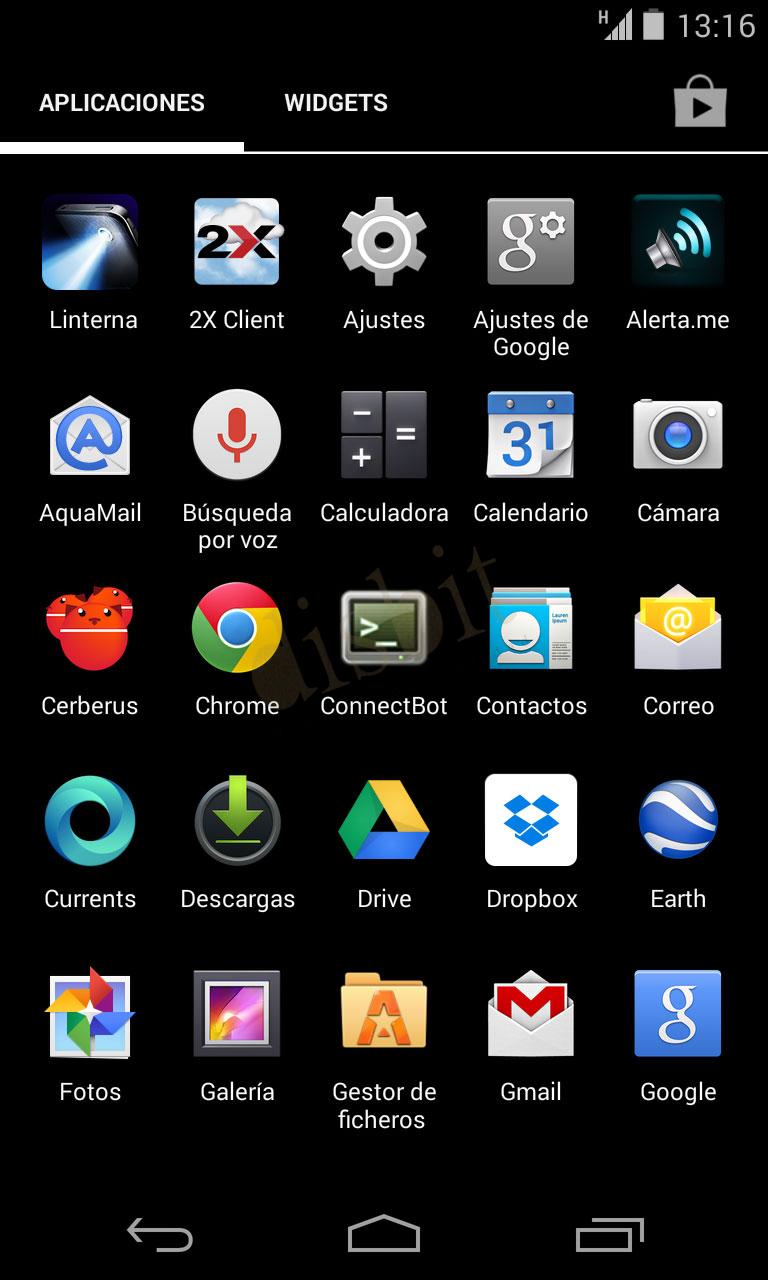Select the APLICACIONES tab
The width and height of the screenshot is (768, 1280).
[121, 102]
